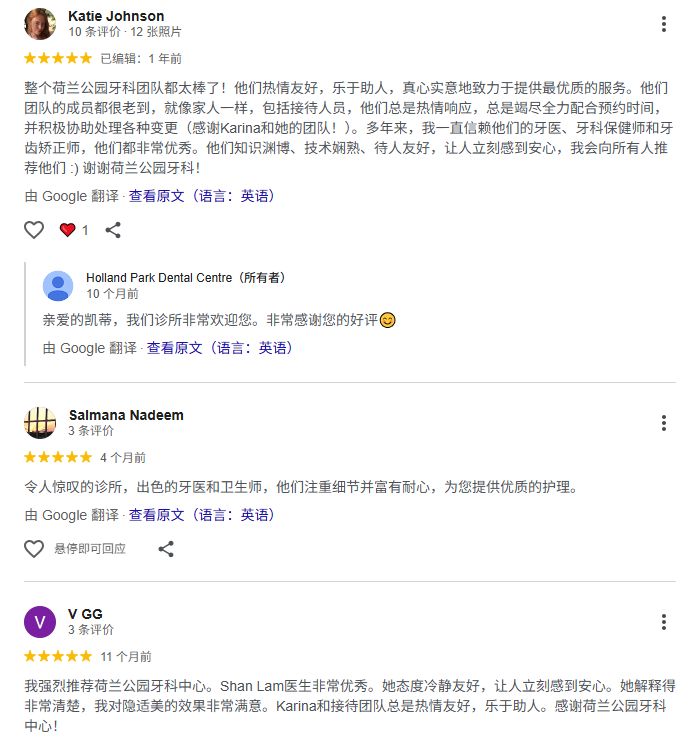The height and width of the screenshot is (735, 696).
Task: Share Salmana Nadeem's review
Action: click(166, 549)
